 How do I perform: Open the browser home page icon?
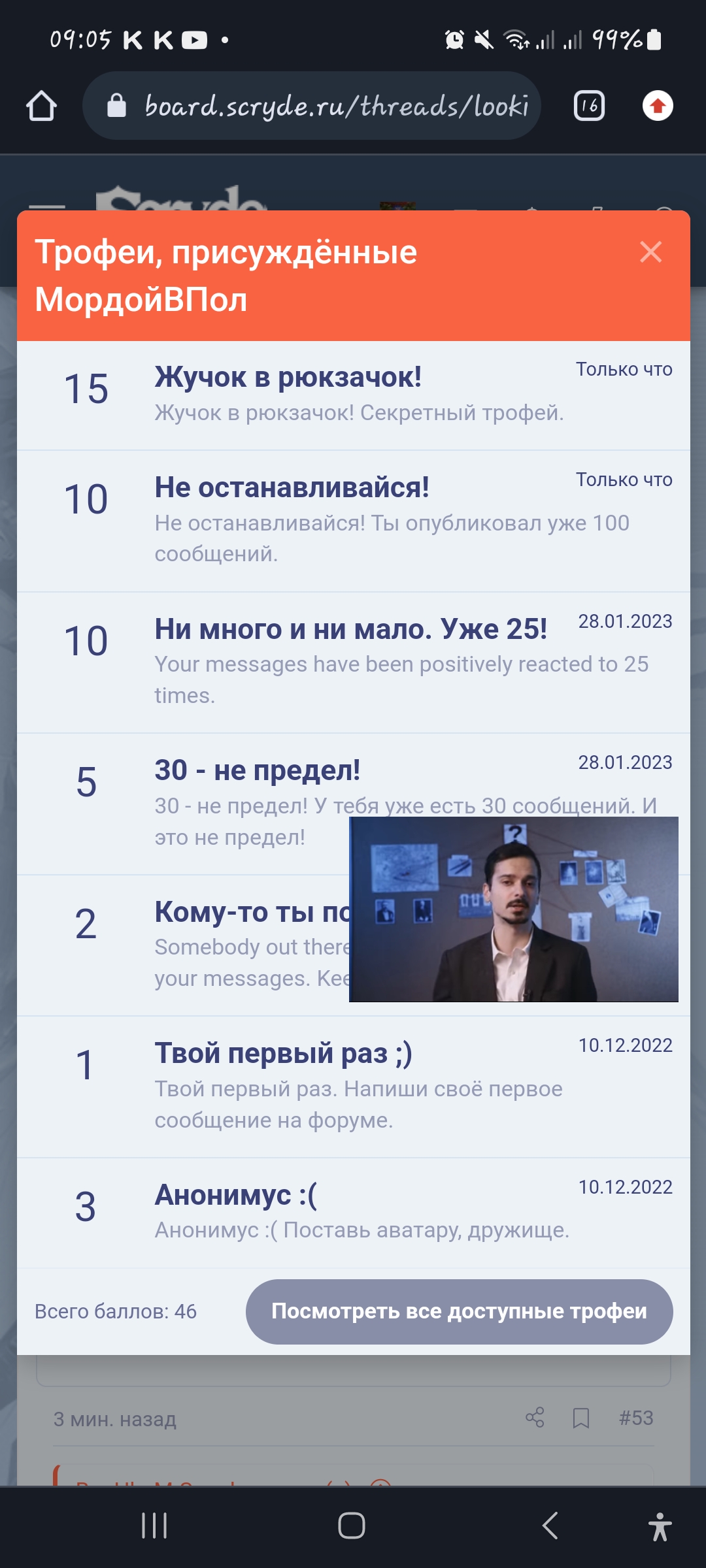pyautogui.click(x=42, y=106)
